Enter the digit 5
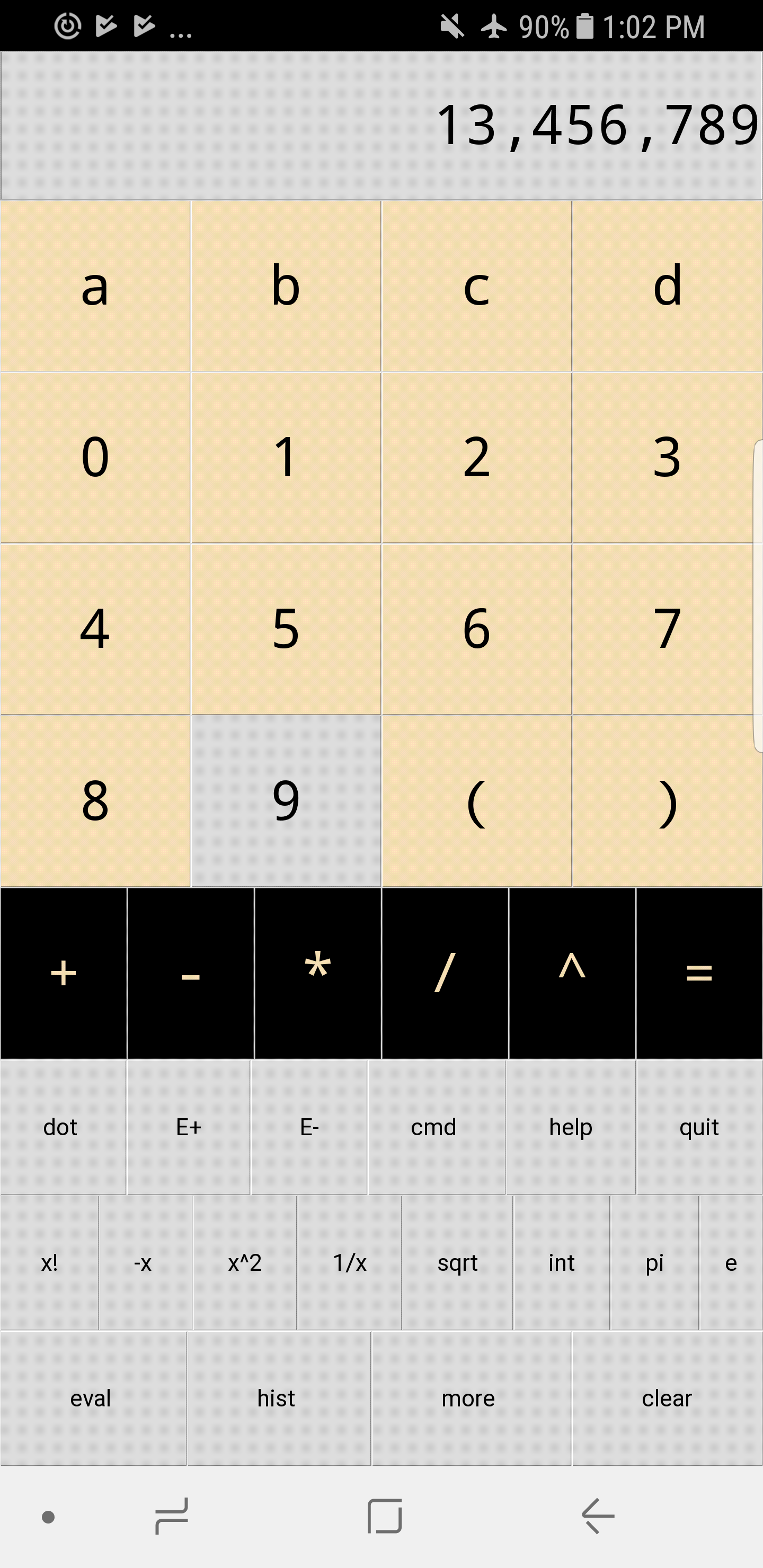This screenshot has width=763, height=1568. point(286,628)
